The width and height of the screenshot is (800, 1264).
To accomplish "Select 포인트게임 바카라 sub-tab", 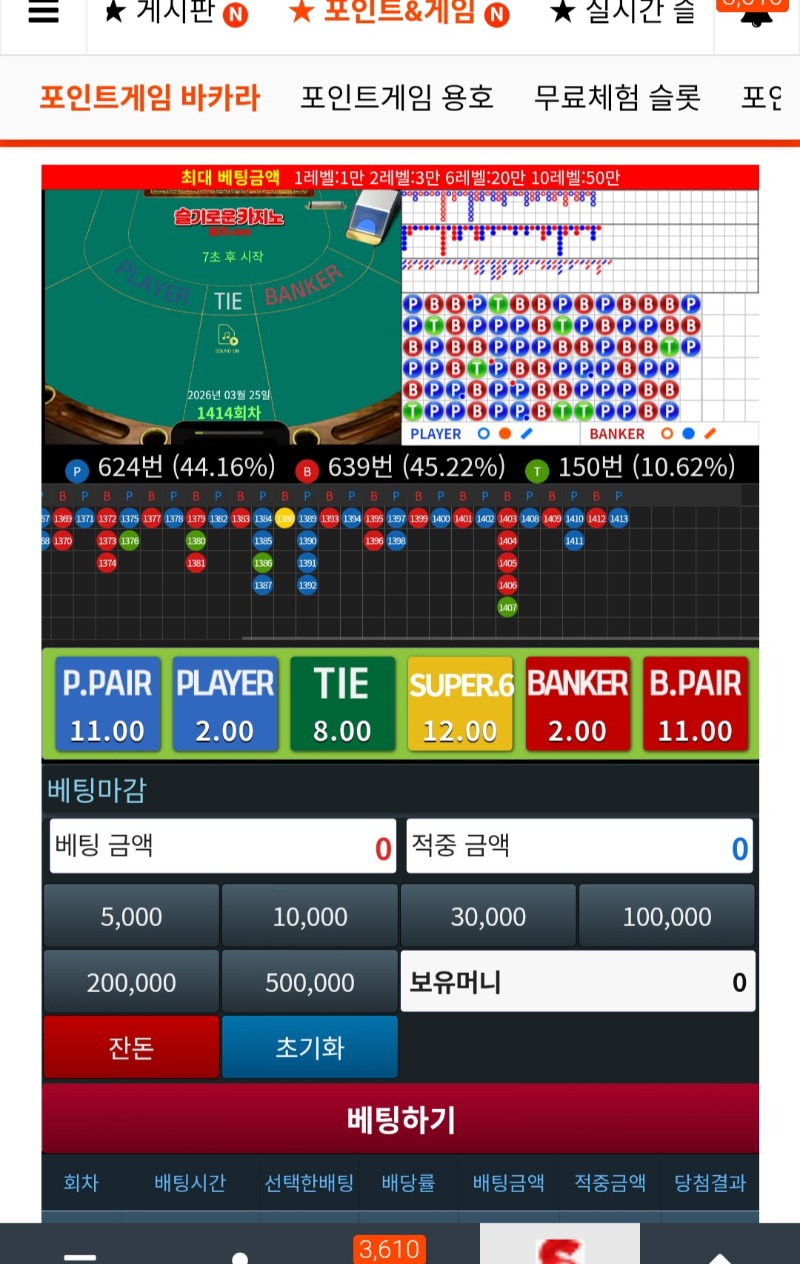I will pos(150,98).
